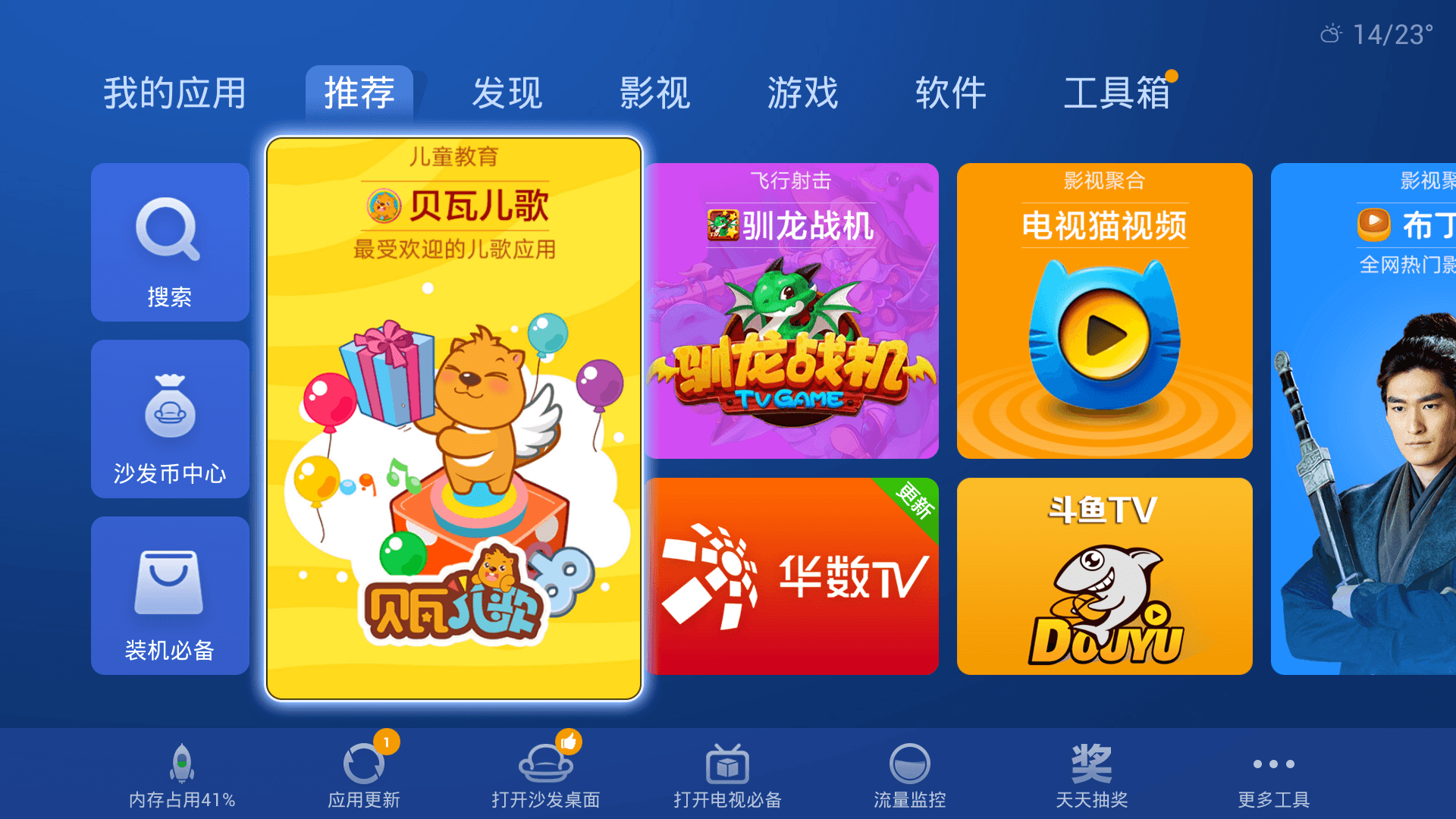The image size is (1456, 819).
Task: Tap 内存占用 memory cleaner
Action: [x=182, y=775]
